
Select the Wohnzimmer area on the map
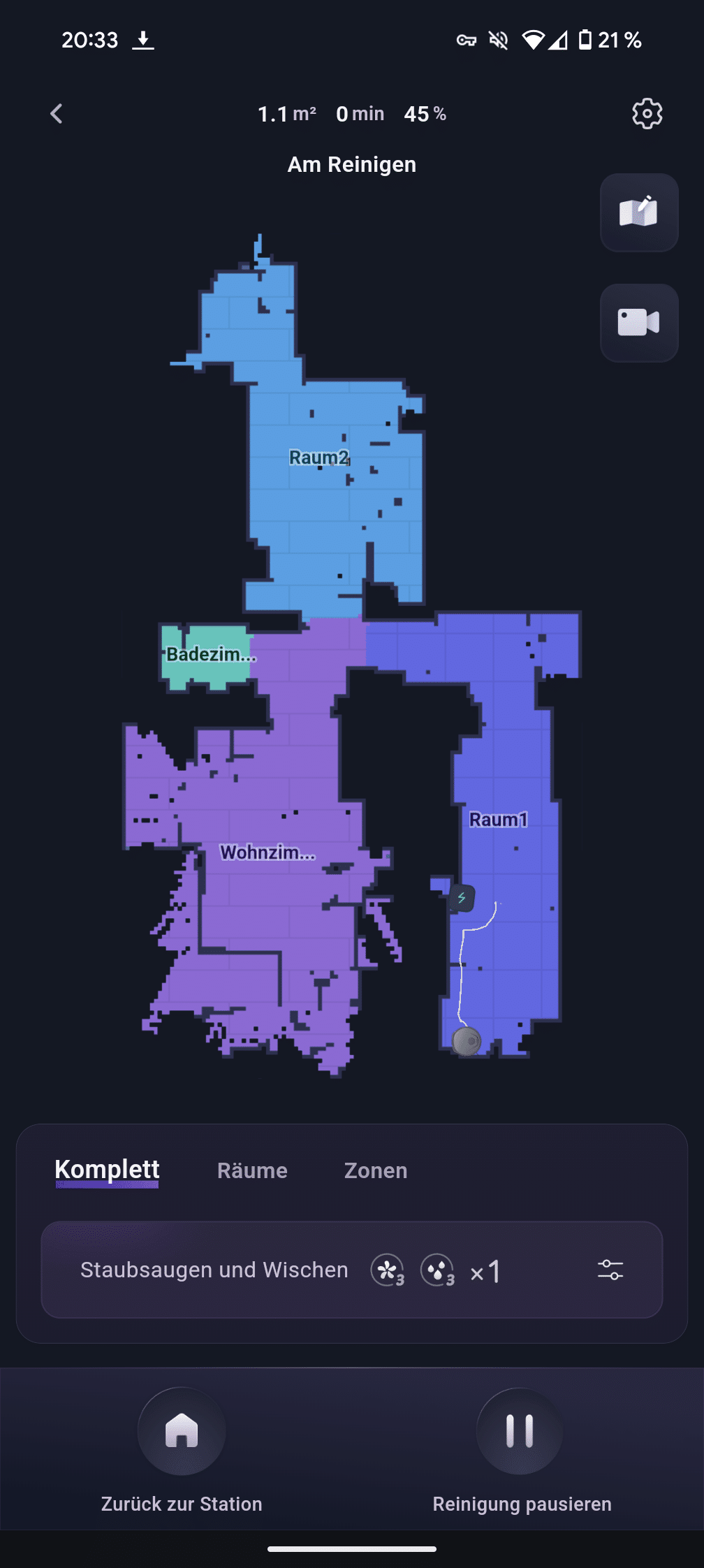click(x=267, y=852)
